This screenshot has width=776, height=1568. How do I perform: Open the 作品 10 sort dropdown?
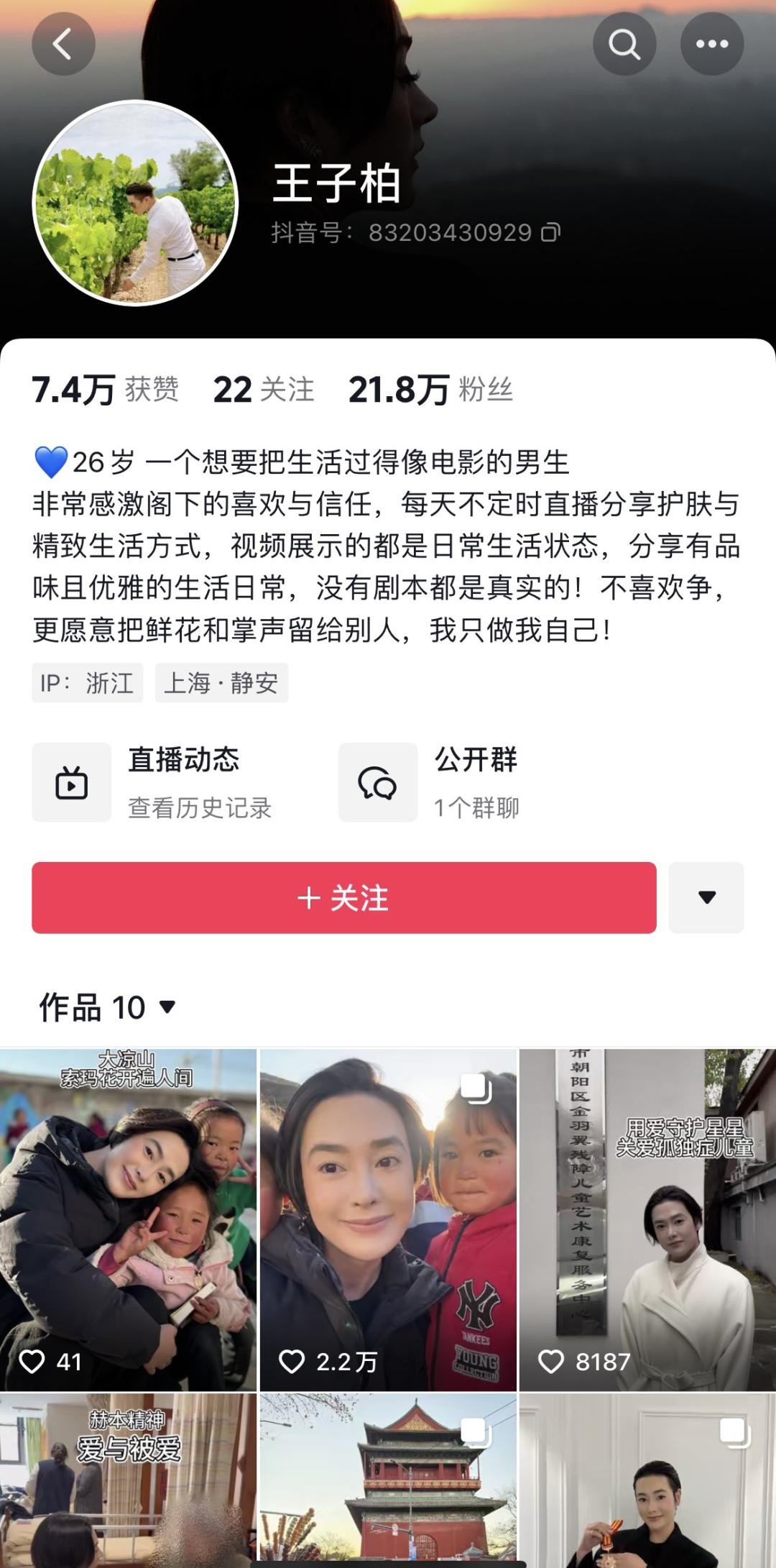coord(108,1007)
